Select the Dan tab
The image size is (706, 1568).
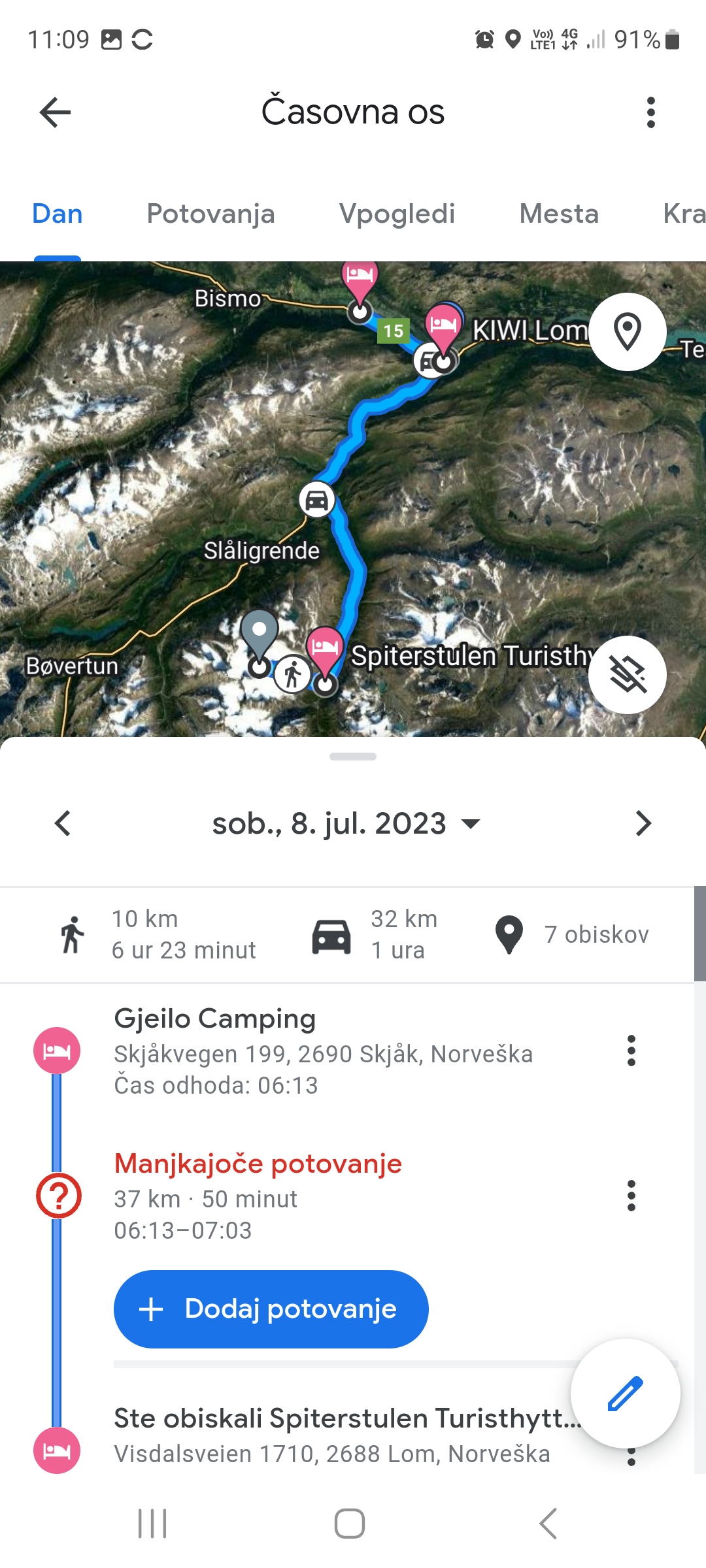pos(58,214)
